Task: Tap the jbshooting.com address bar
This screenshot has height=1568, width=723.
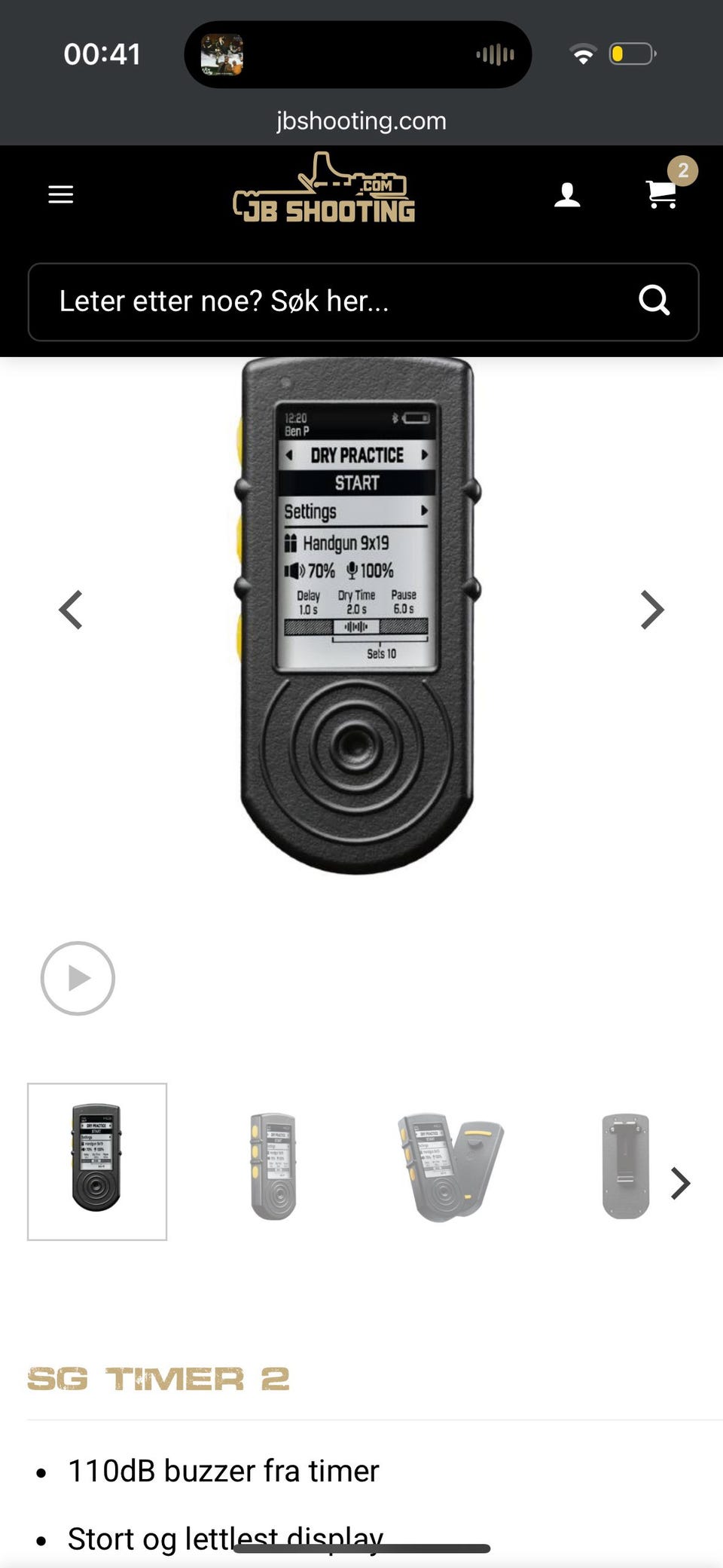Action: click(x=361, y=121)
